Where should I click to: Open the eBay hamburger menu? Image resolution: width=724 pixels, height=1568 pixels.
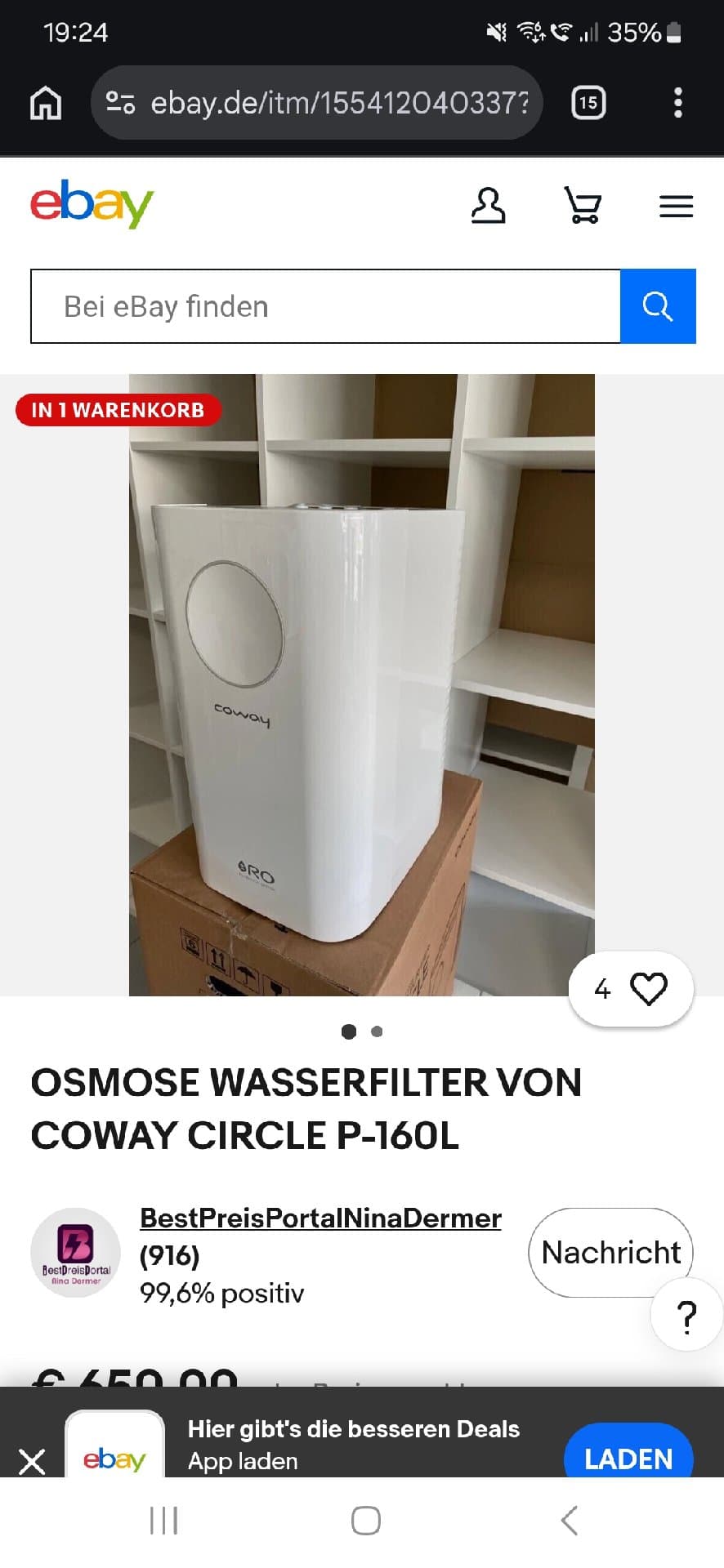point(676,206)
